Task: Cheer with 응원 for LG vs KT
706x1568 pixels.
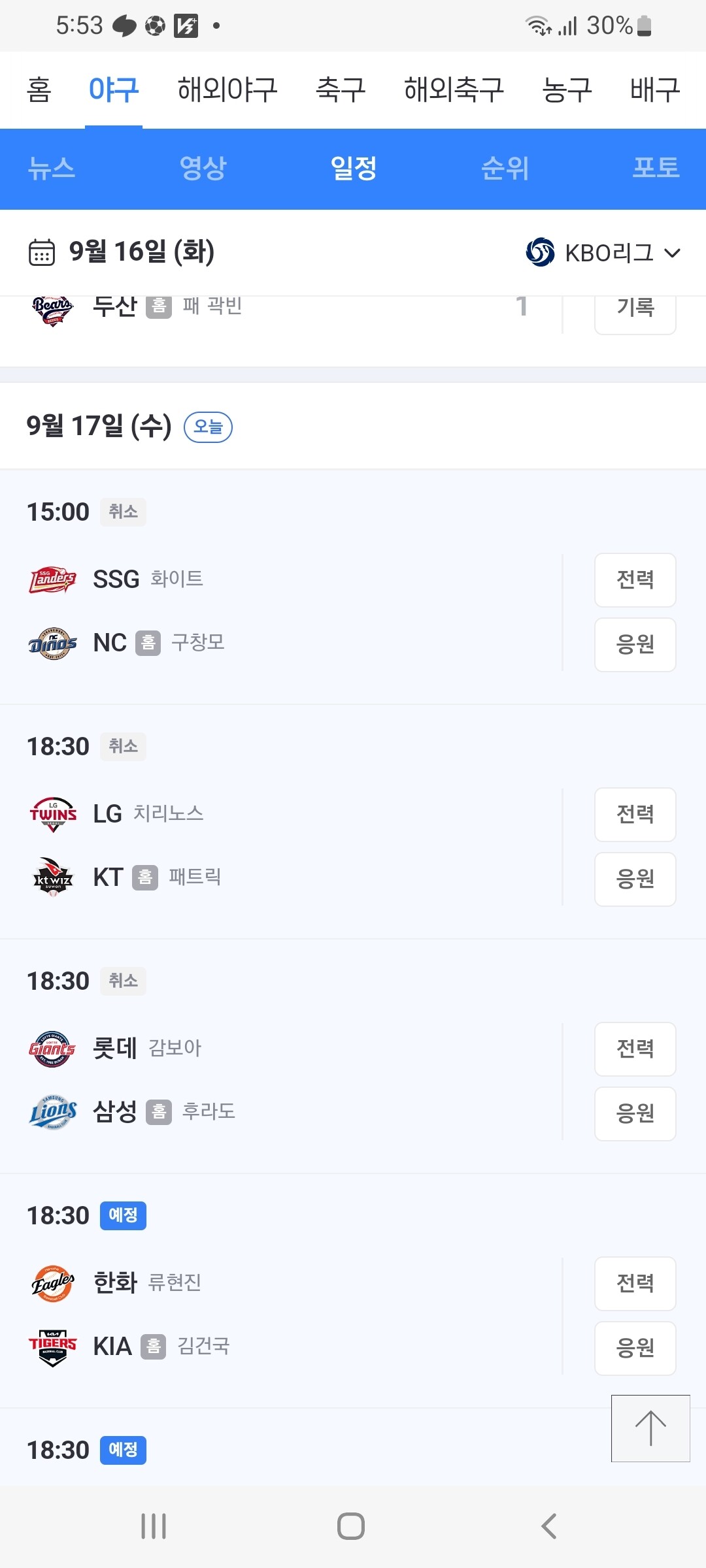Action: 635,879
